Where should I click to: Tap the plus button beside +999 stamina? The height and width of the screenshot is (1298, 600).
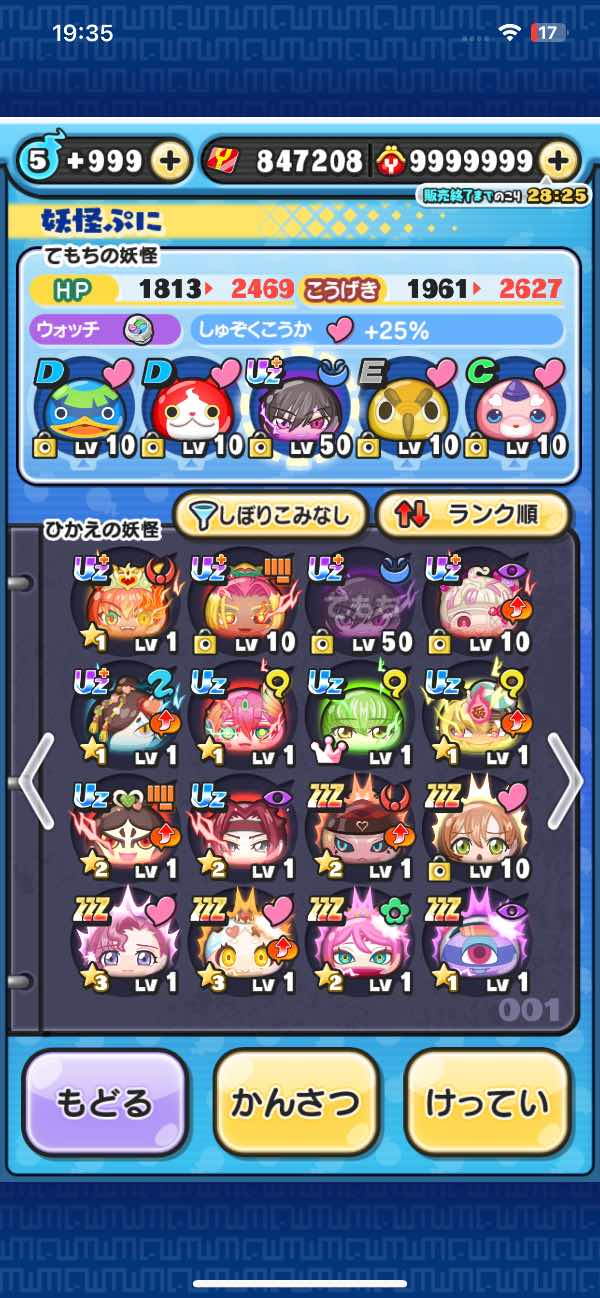click(x=171, y=162)
